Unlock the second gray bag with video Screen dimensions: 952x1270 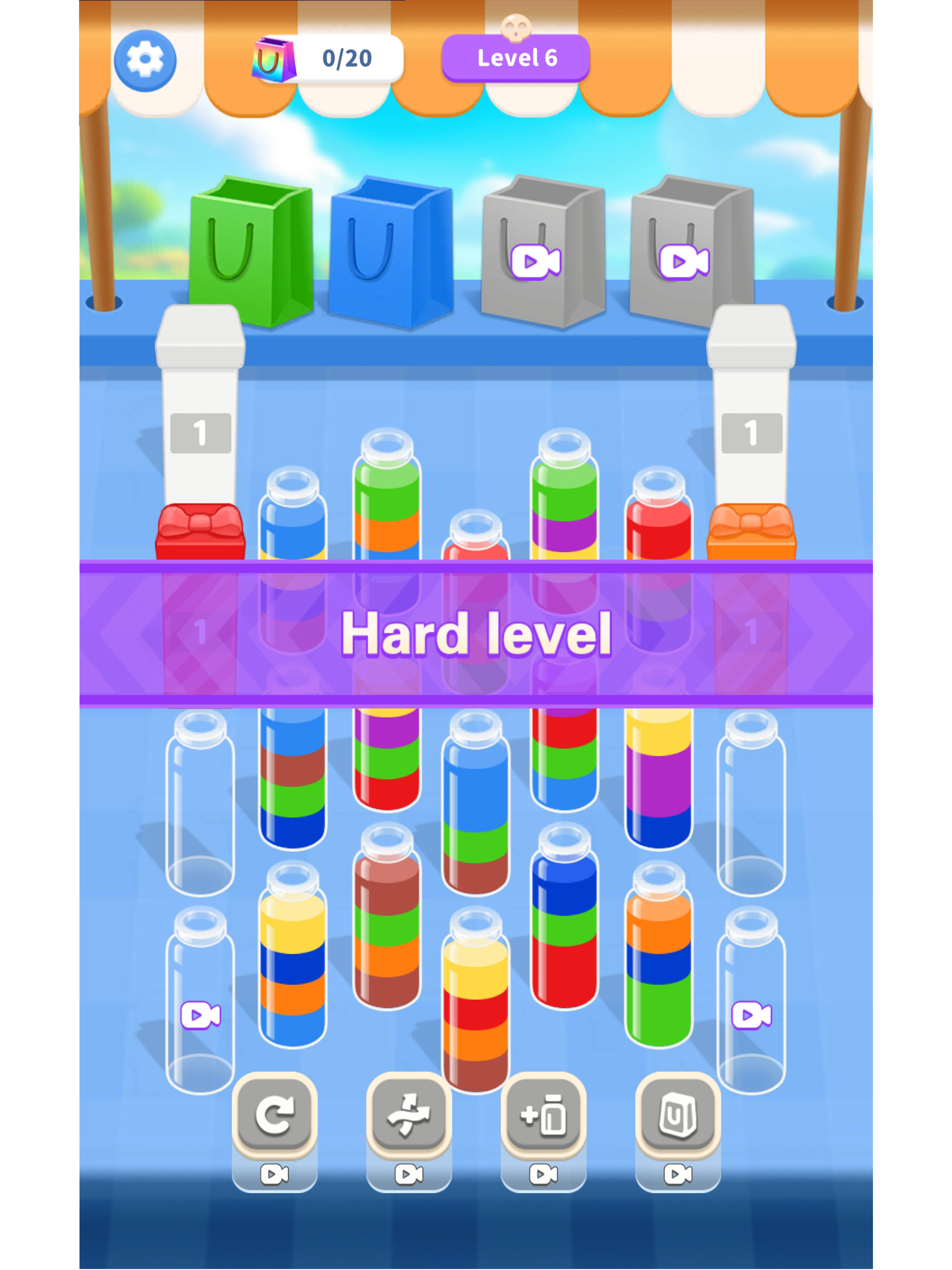[684, 262]
